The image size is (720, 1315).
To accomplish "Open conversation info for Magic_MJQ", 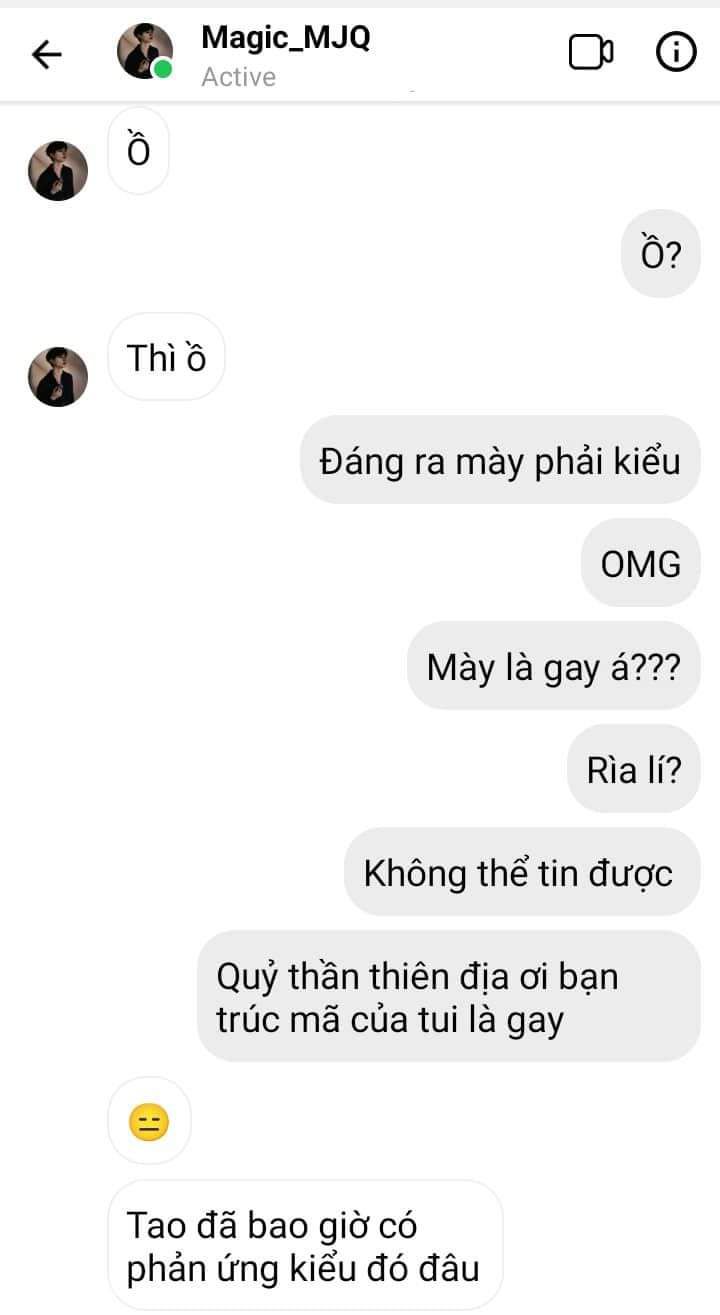I will pyautogui.click(x=676, y=53).
